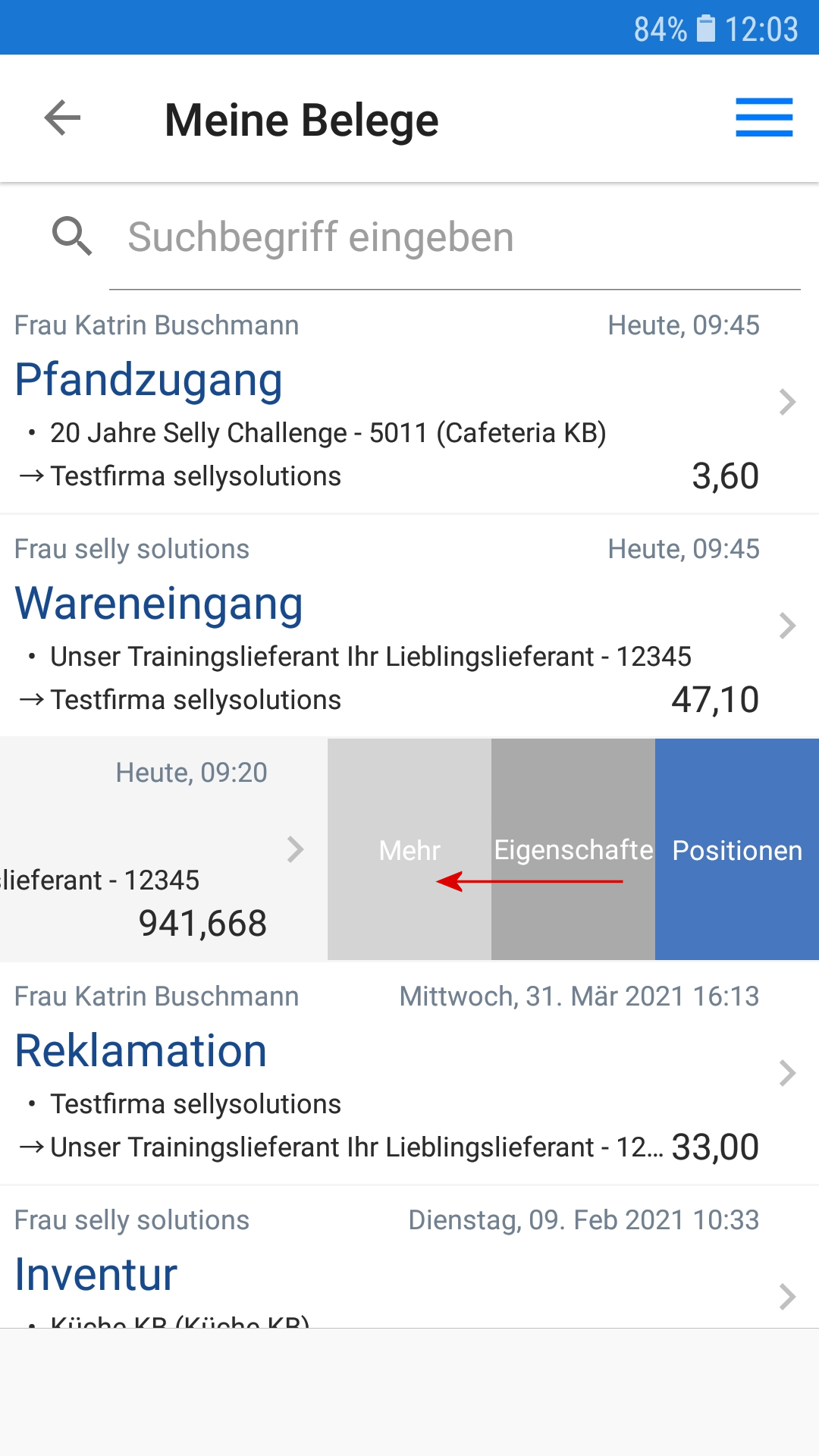Open Eigenschaften of the swiped receipt
The image size is (819, 1456).
[x=573, y=849]
